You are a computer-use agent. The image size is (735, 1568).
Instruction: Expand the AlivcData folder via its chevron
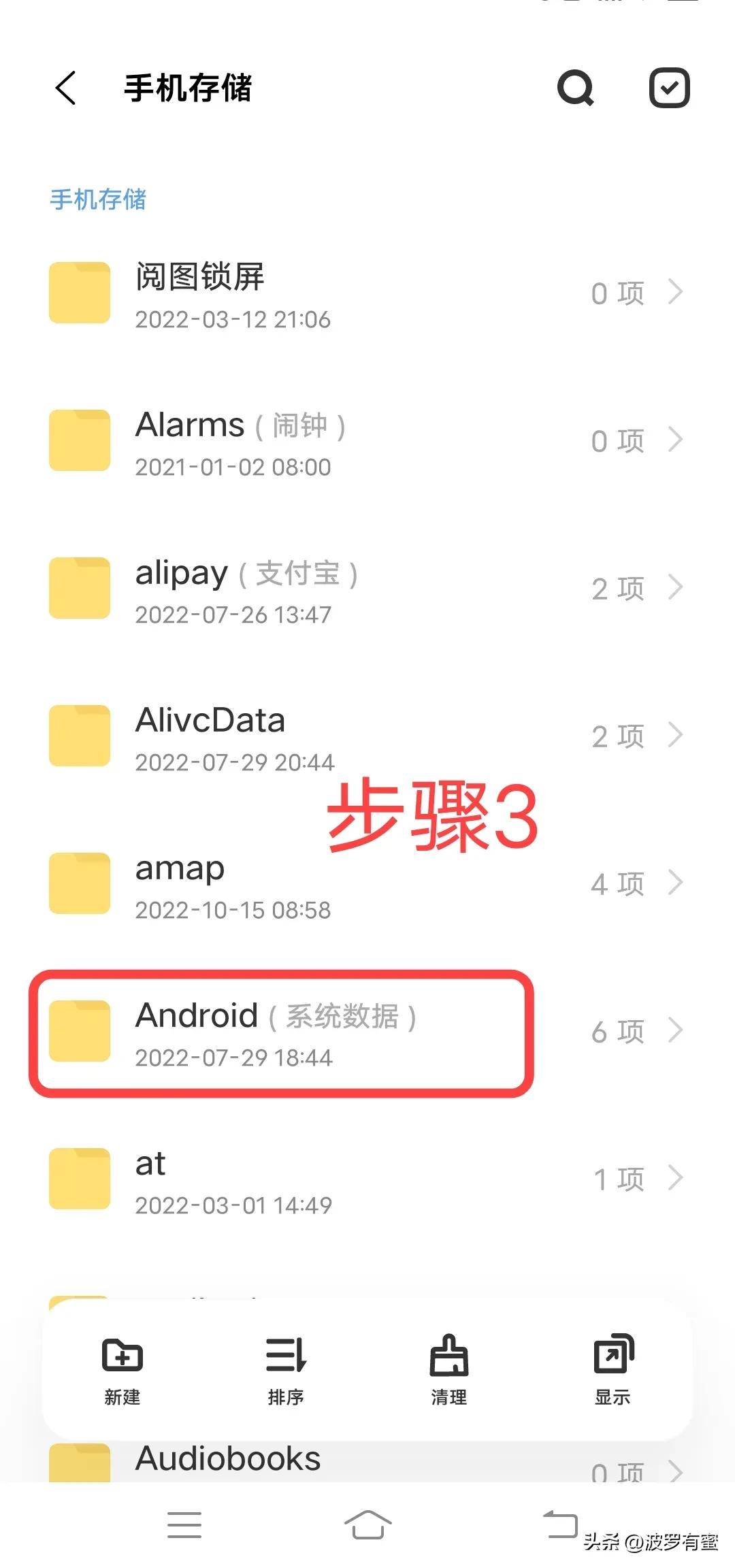pos(676,736)
